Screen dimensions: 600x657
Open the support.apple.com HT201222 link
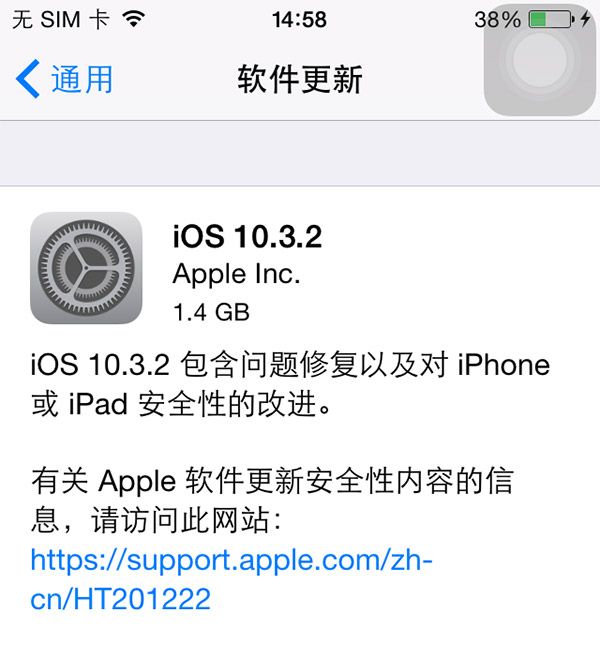coord(230,560)
